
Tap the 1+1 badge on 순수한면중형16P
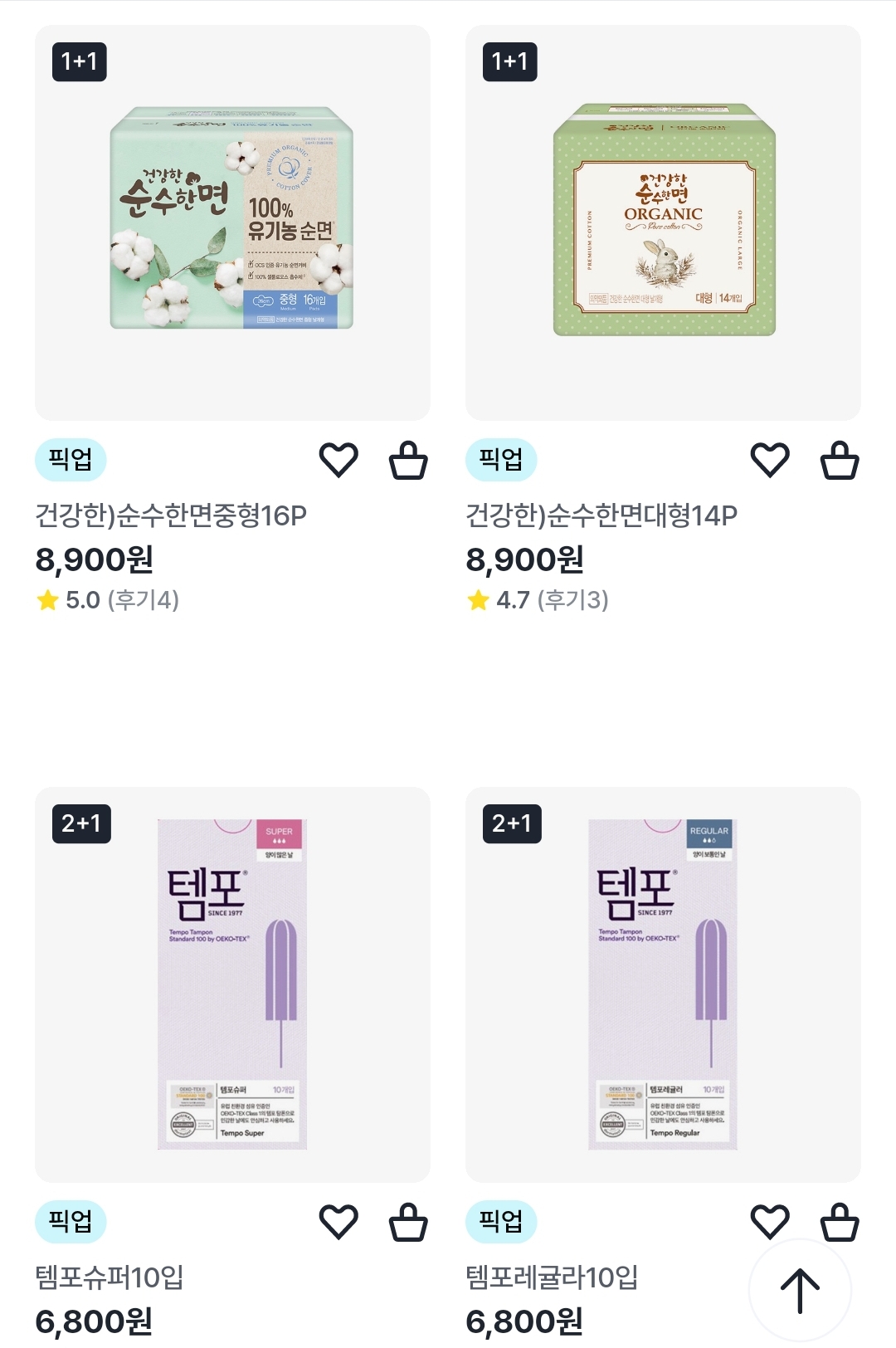click(x=80, y=63)
